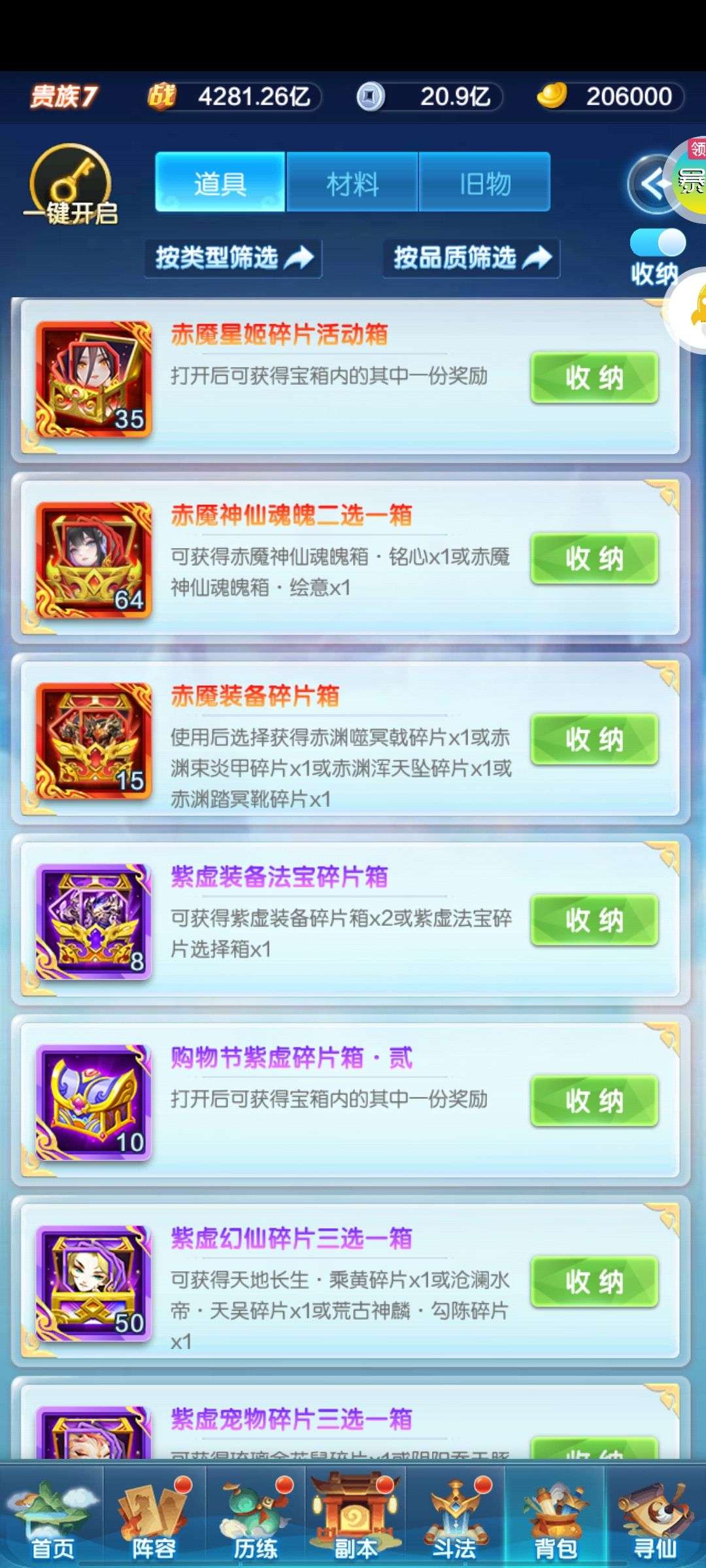The height and width of the screenshot is (1568, 706).
Task: Tap 收纳 for 紫虚装备法宝碎片箱
Action: pos(594,921)
